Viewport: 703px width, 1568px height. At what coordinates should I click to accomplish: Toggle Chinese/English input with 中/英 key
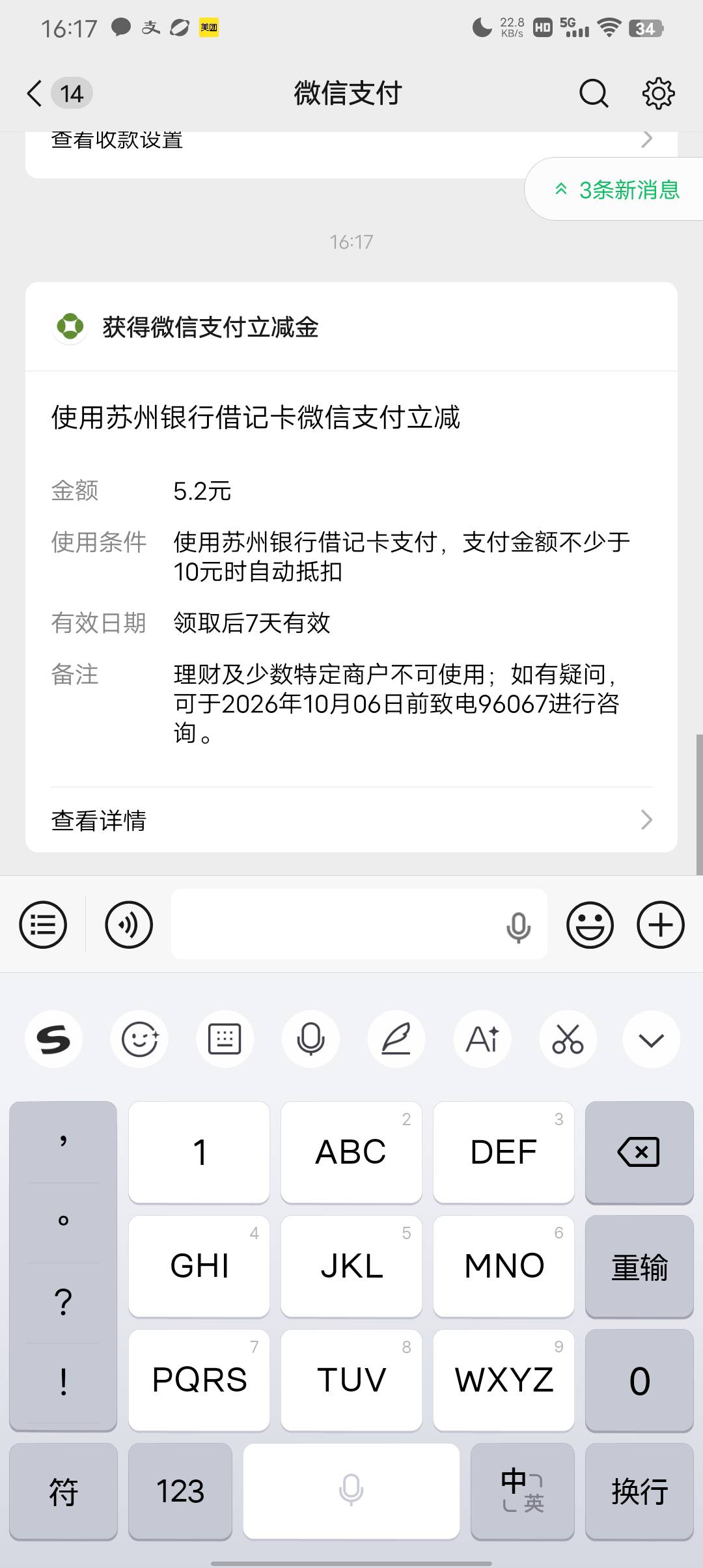[x=523, y=1491]
